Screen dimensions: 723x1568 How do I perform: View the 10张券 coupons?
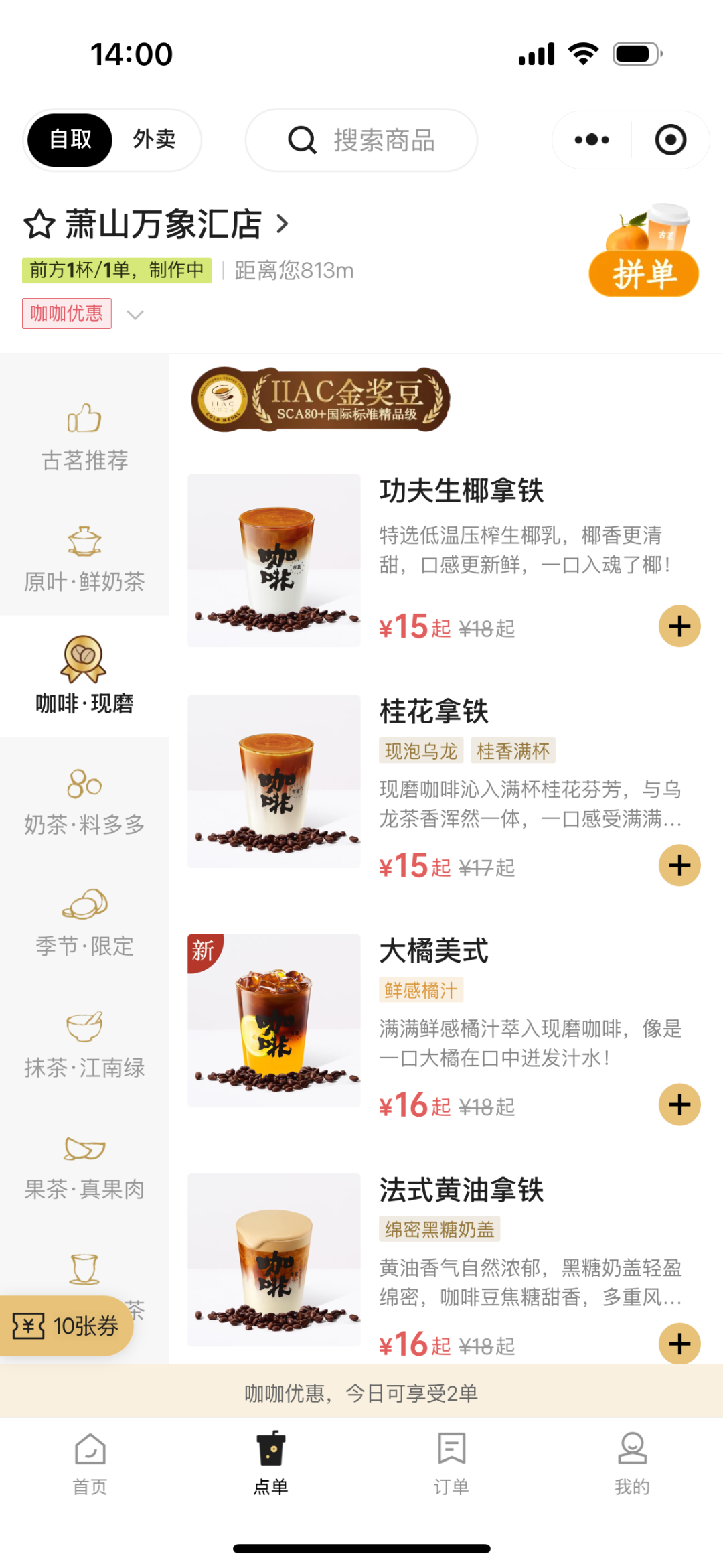tap(66, 1326)
